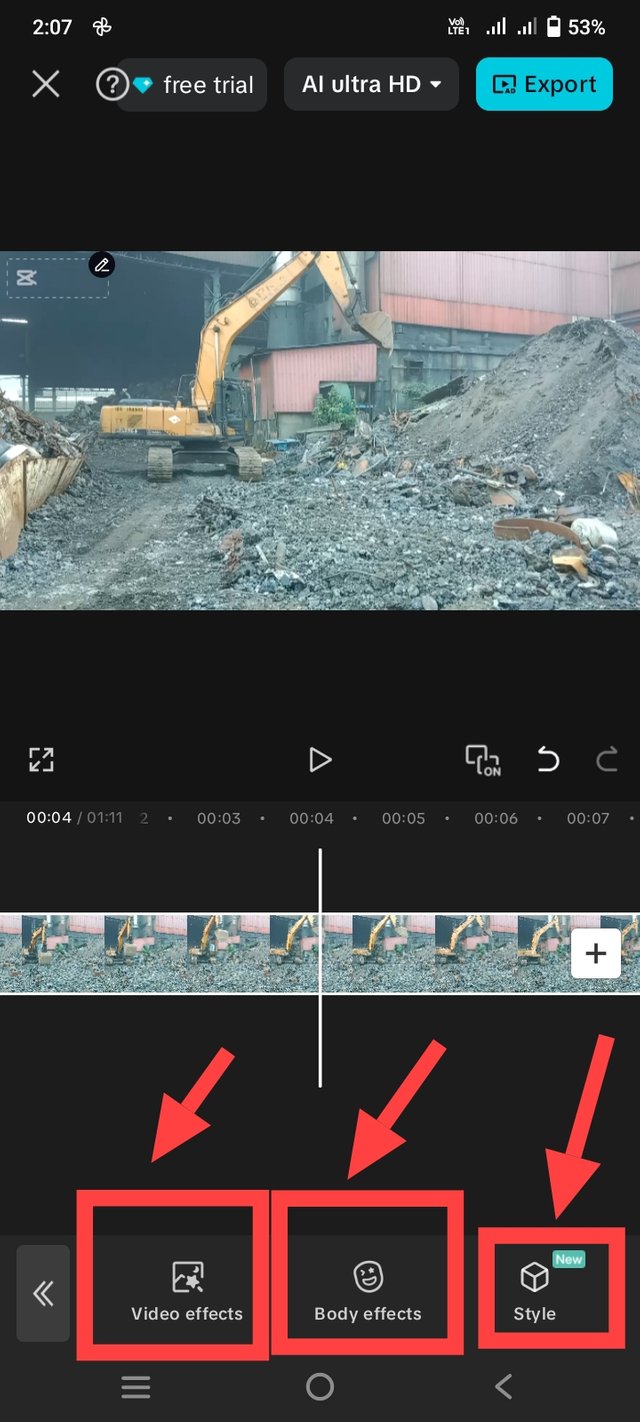Go back using system navigation bar
The image size is (640, 1422).
tap(503, 1386)
